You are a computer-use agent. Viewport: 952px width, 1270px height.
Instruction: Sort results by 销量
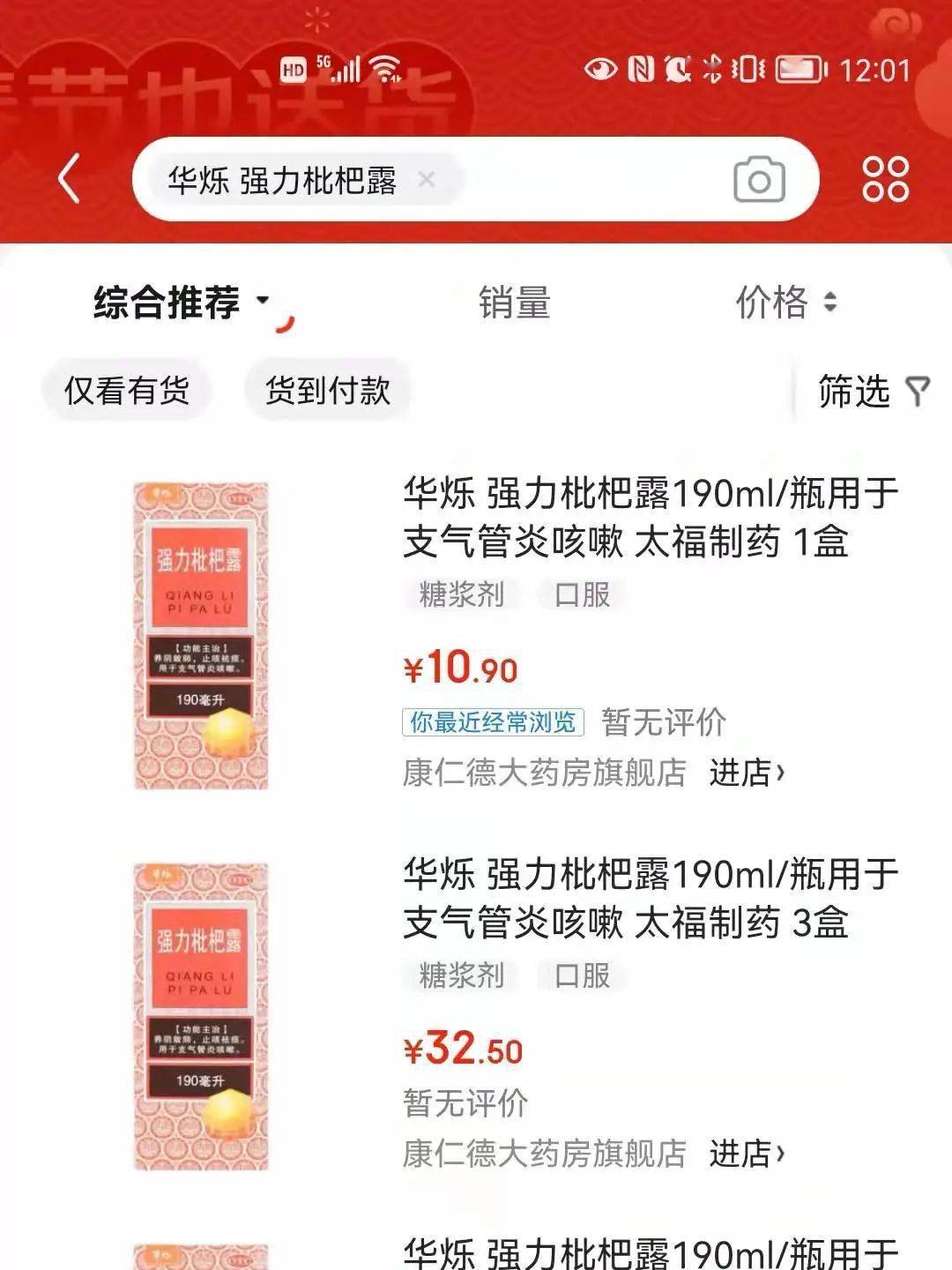click(514, 303)
